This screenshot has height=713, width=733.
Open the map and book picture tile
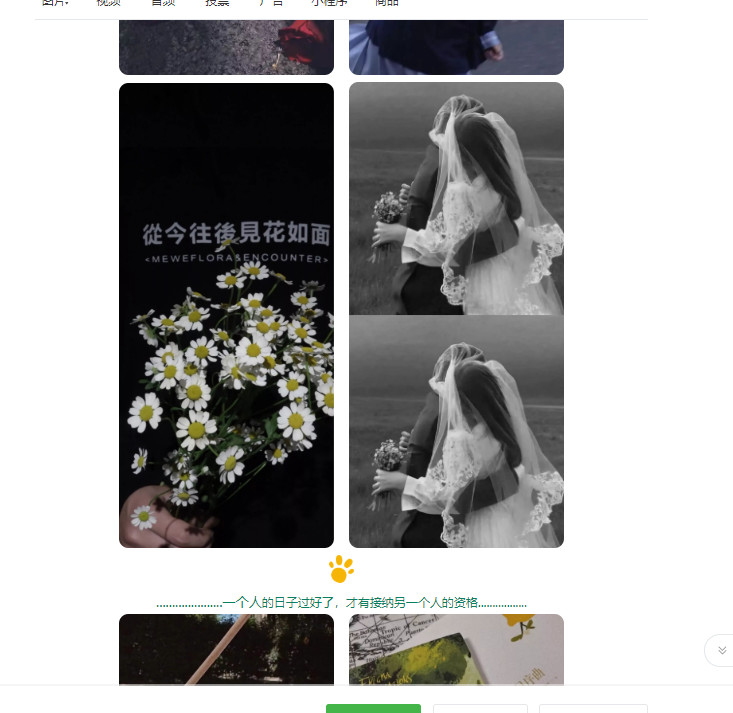coord(456,648)
